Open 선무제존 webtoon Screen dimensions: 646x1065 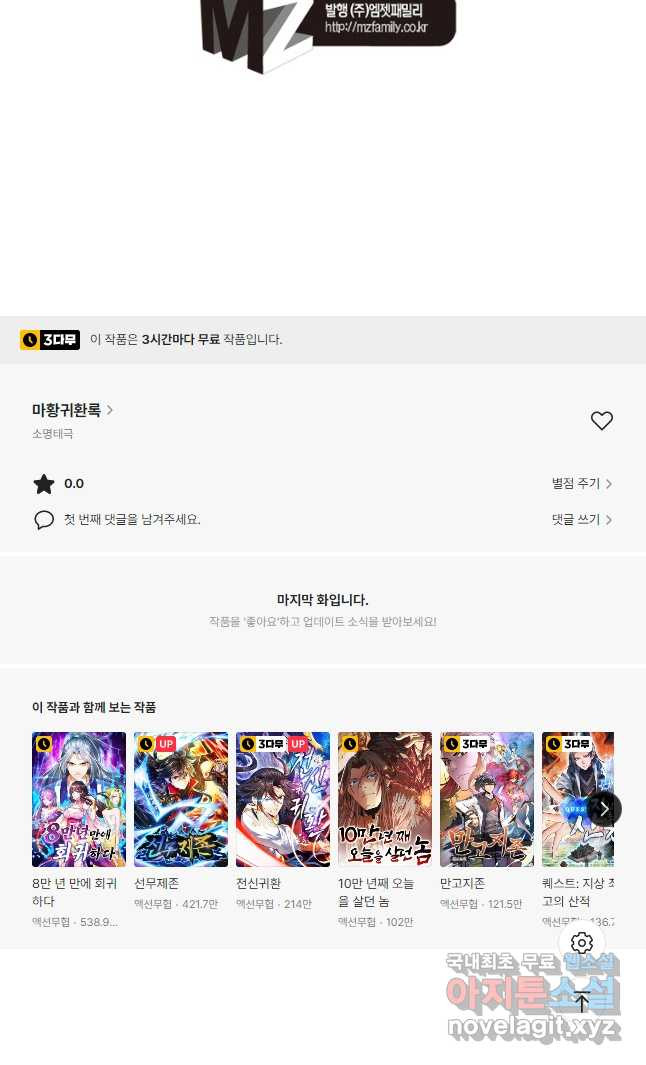pos(181,799)
